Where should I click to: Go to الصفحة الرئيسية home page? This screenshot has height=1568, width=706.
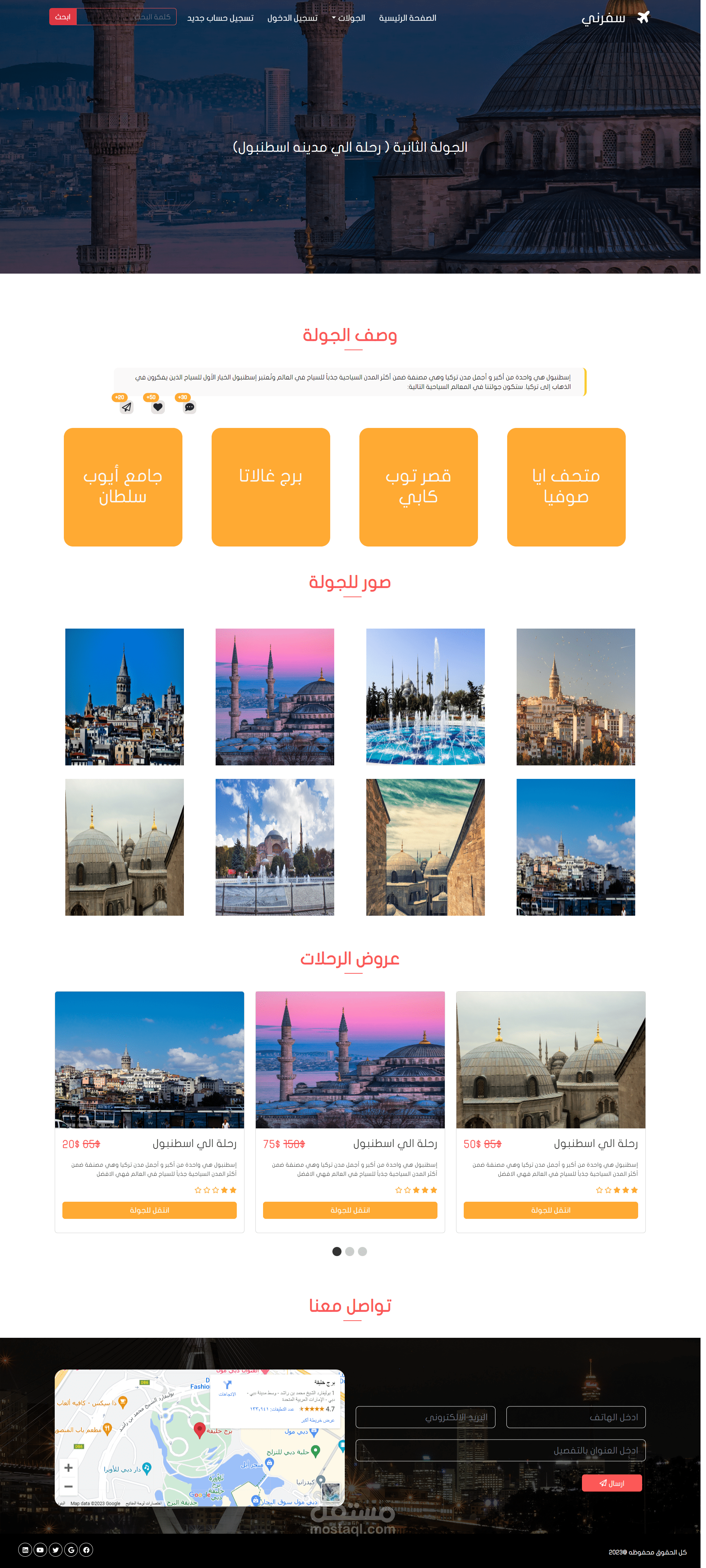click(x=407, y=18)
